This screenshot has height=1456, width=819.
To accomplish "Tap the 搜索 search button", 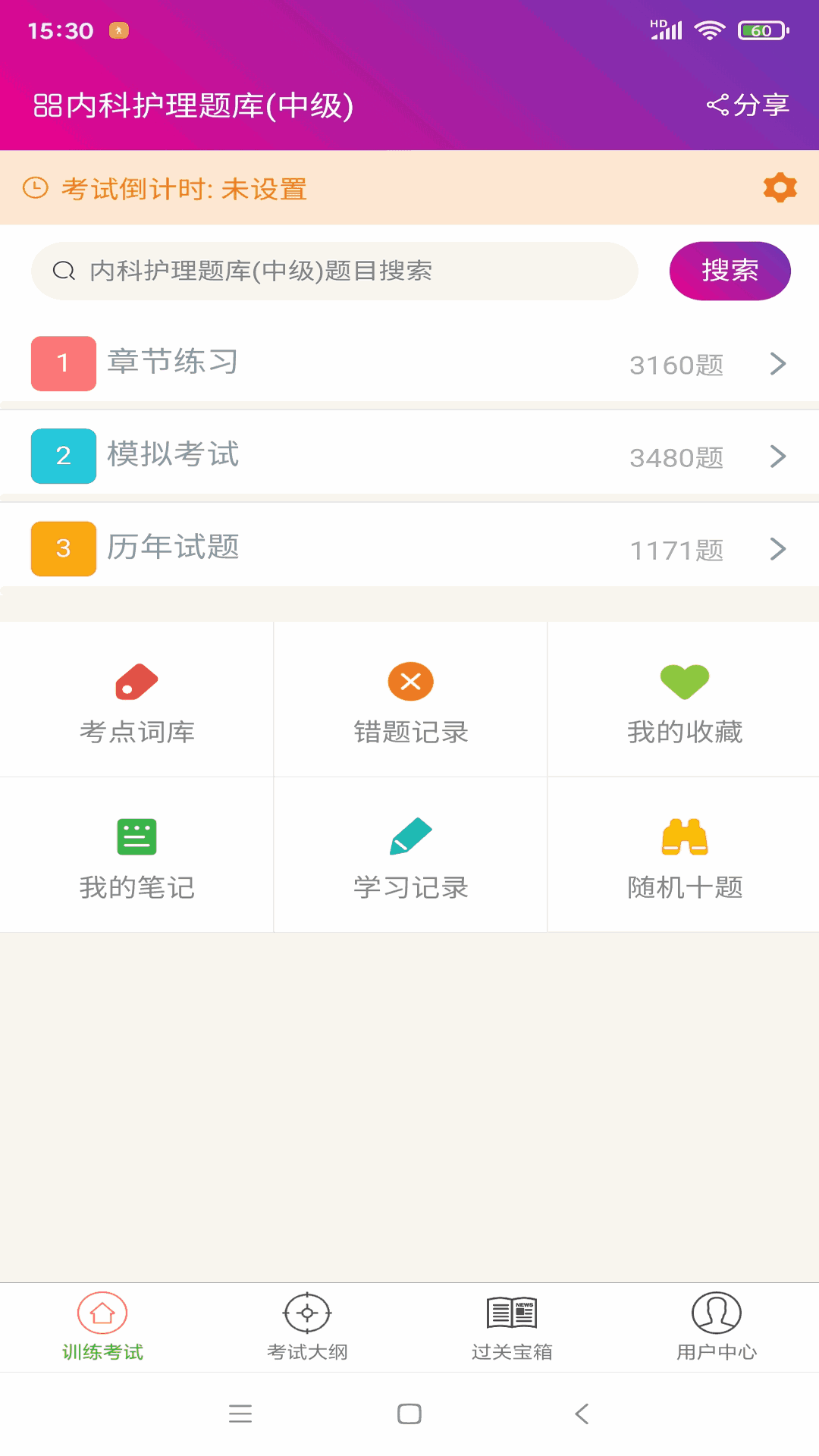I will pos(730,270).
